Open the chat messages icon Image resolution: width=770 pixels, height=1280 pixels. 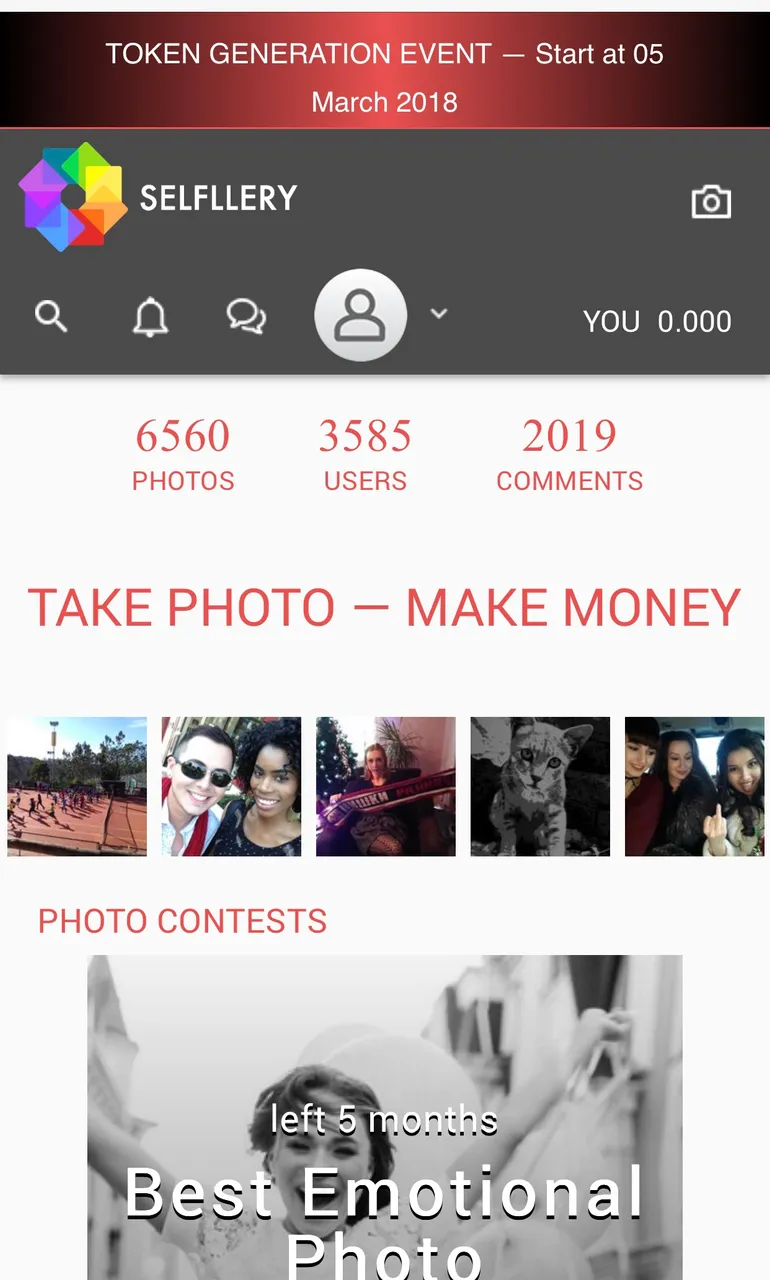[246, 318]
